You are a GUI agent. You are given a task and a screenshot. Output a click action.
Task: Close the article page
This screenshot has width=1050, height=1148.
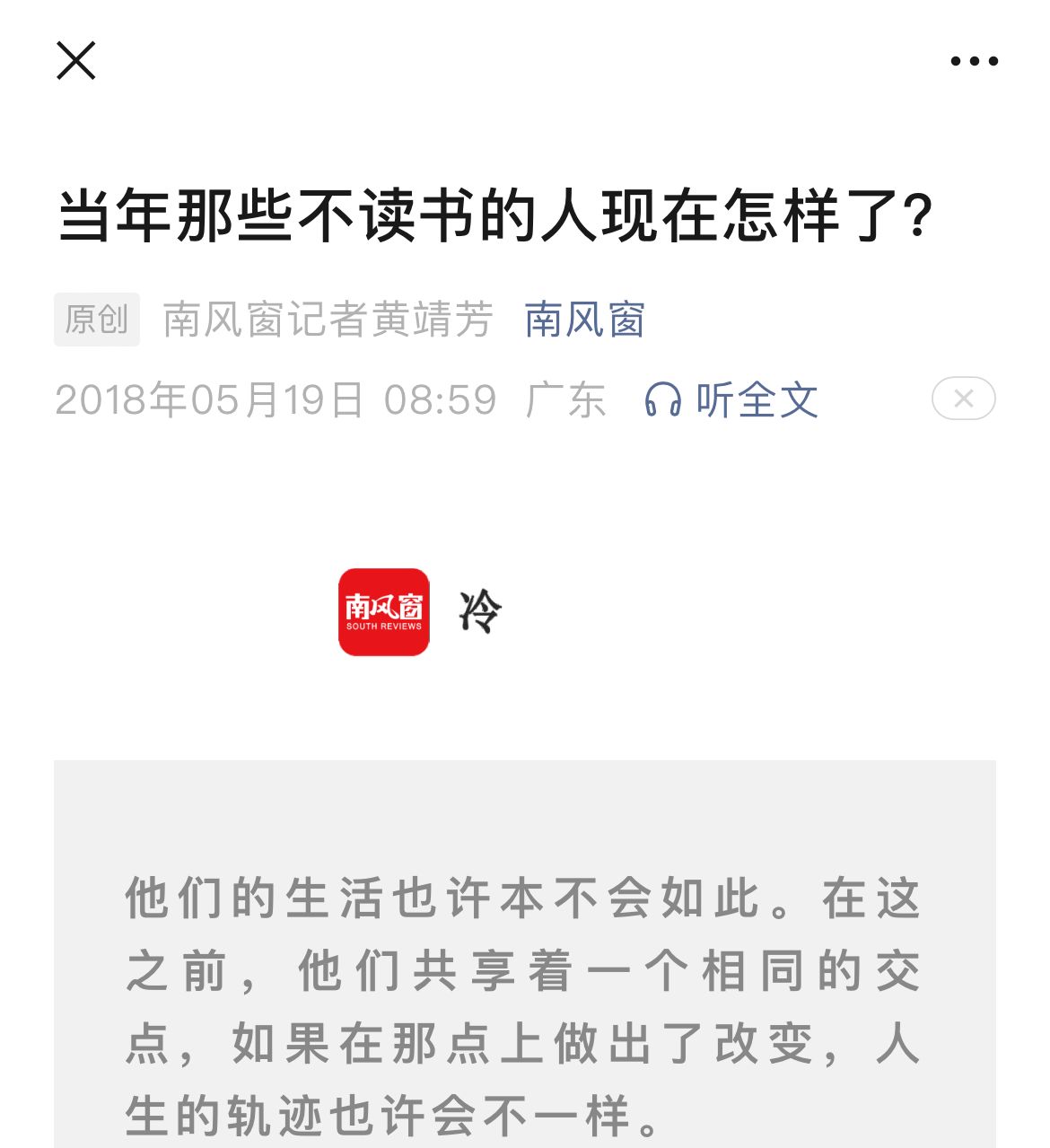tap(76, 61)
